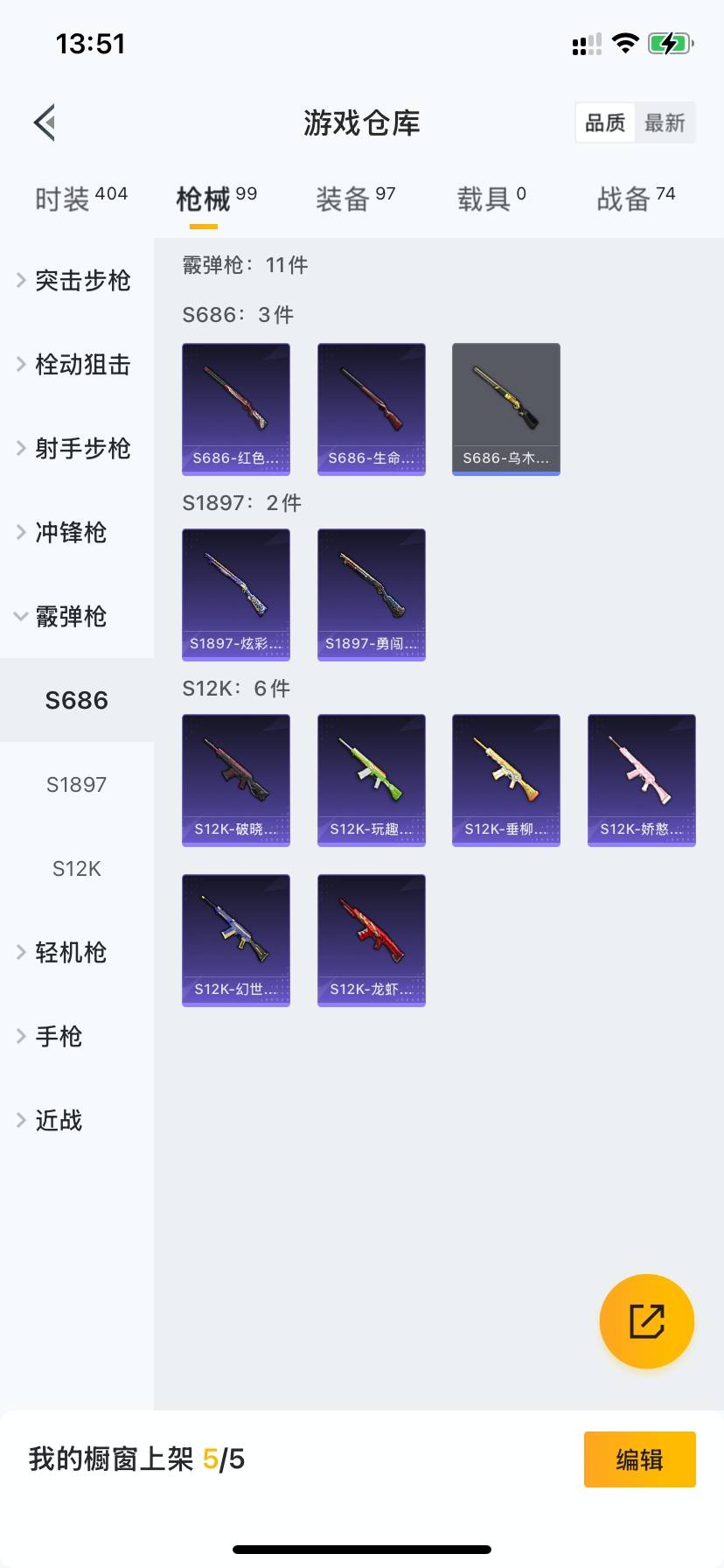
Task: Expand the 突击步枪 category
Action: click(75, 281)
